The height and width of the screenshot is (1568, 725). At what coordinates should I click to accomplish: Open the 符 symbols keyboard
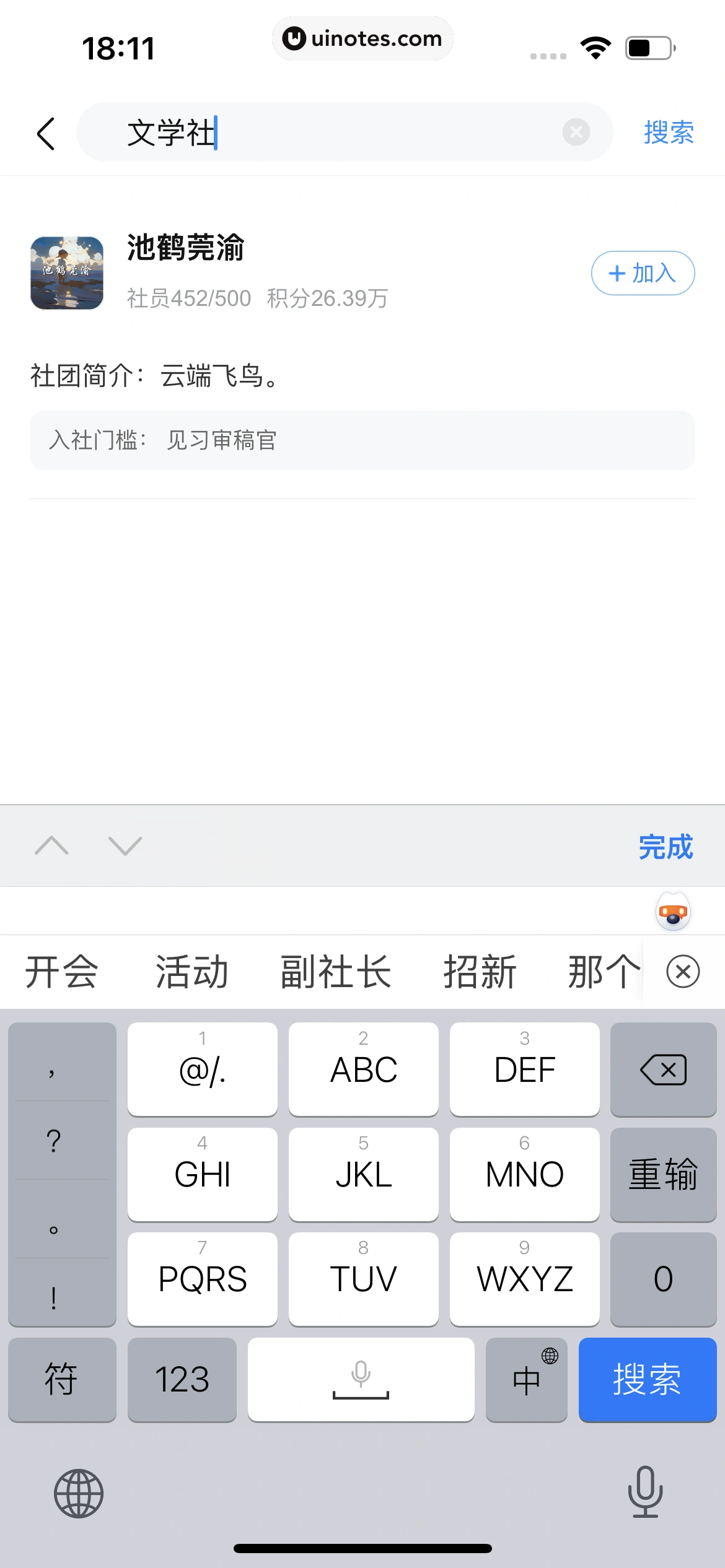pos(61,1380)
